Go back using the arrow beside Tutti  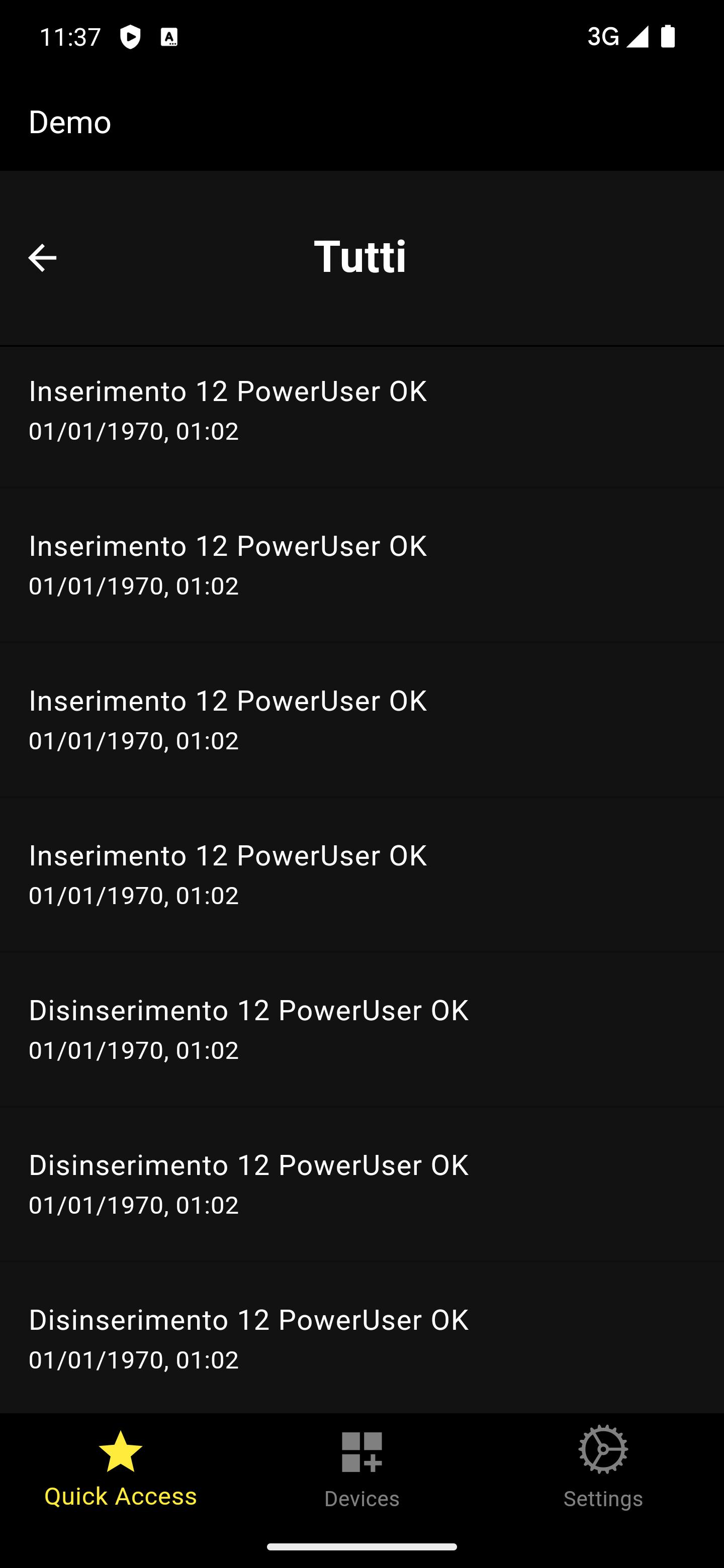(42, 257)
